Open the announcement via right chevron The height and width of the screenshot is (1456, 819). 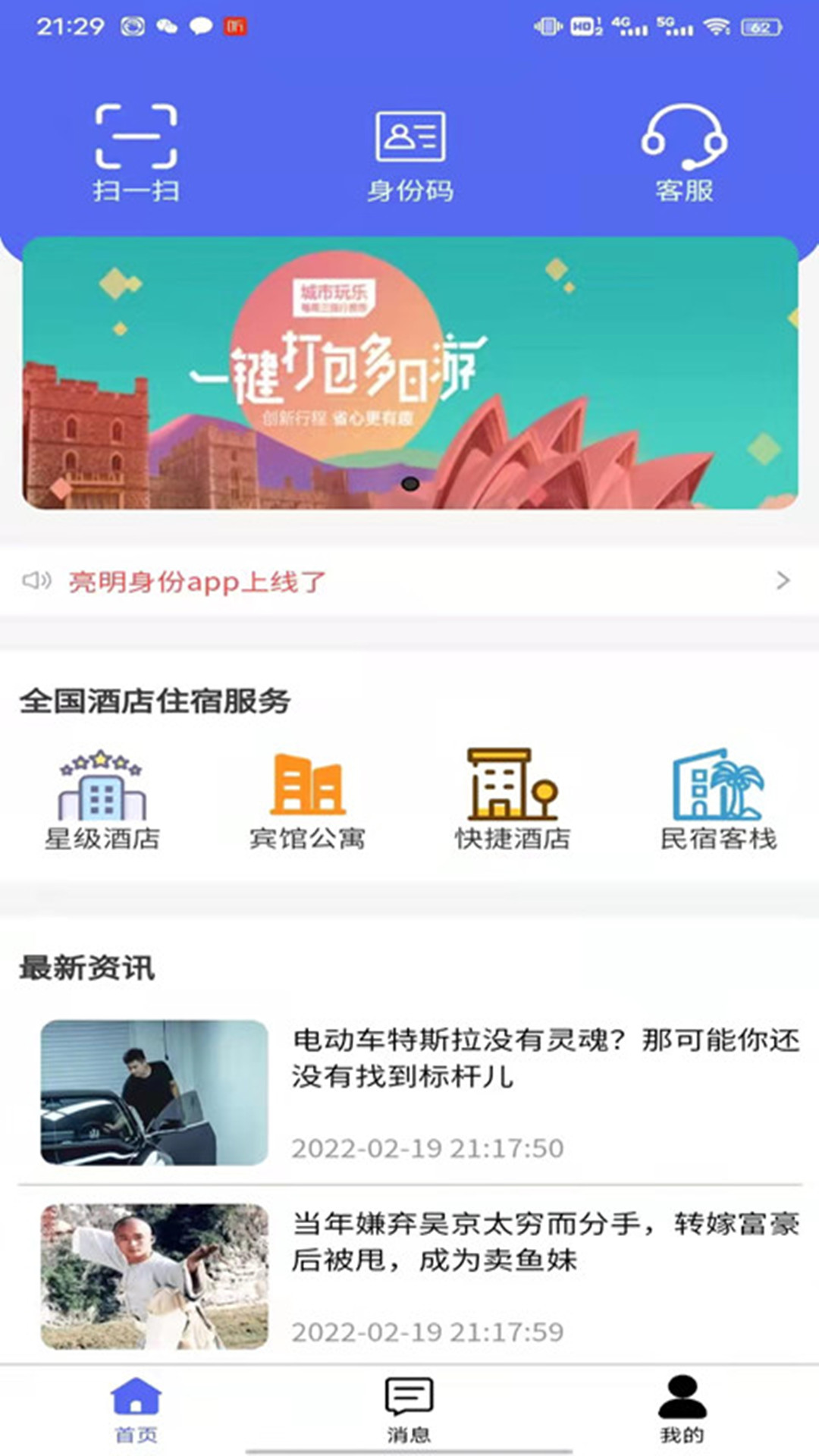pyautogui.click(x=785, y=582)
